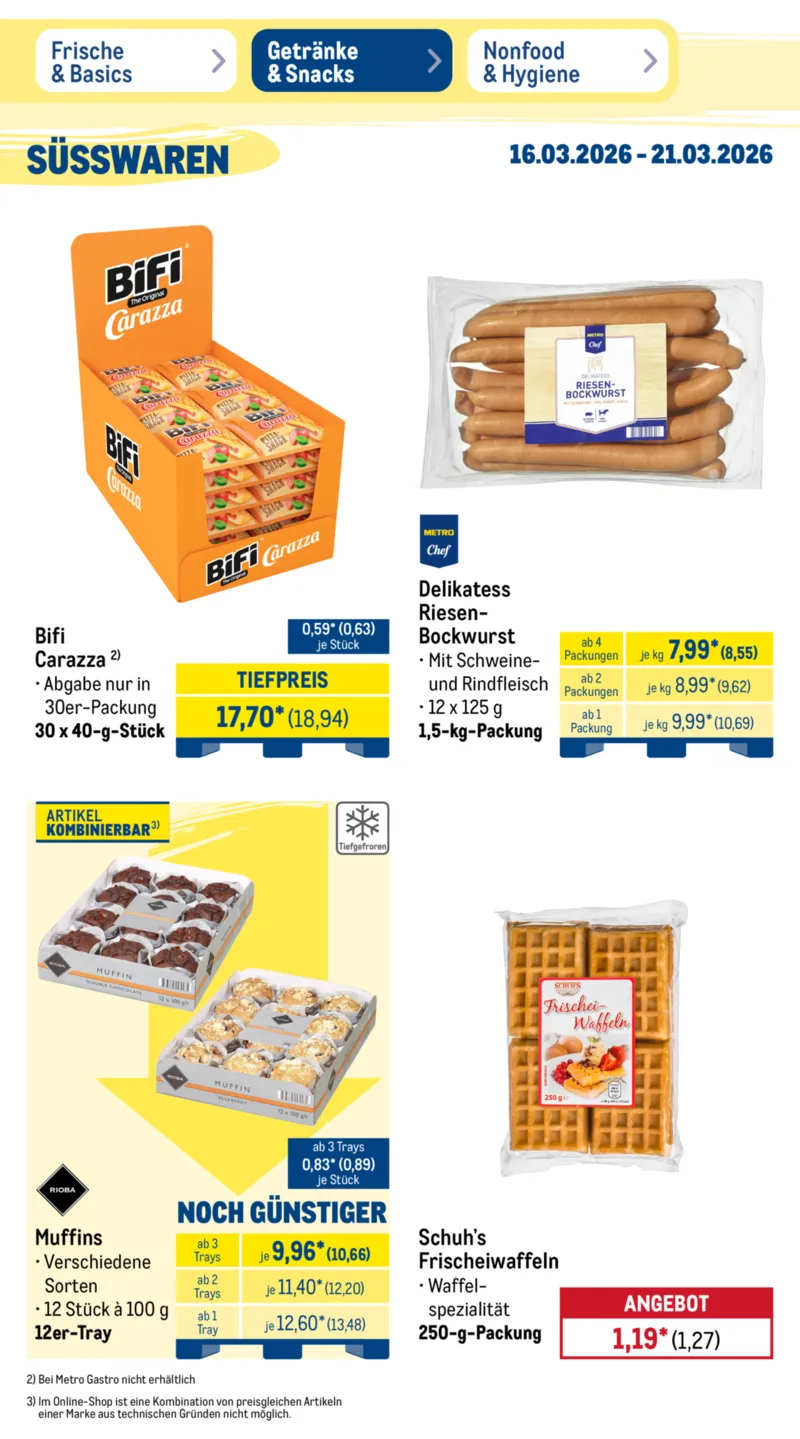Image resolution: width=800 pixels, height=1439 pixels.
Task: Select the ab 4 Packungen price row
Action: pyautogui.click(x=670, y=649)
